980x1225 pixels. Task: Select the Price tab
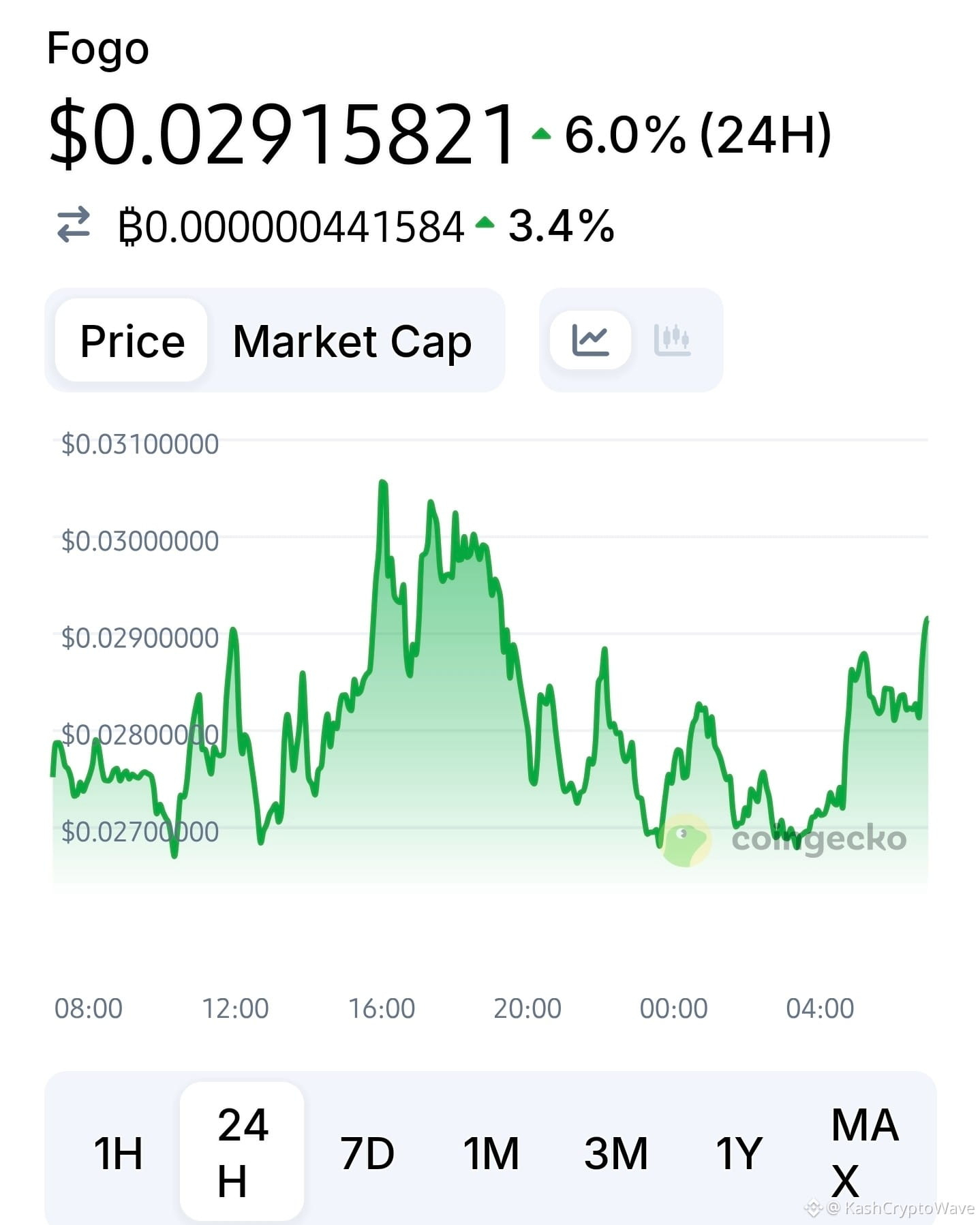coord(132,341)
